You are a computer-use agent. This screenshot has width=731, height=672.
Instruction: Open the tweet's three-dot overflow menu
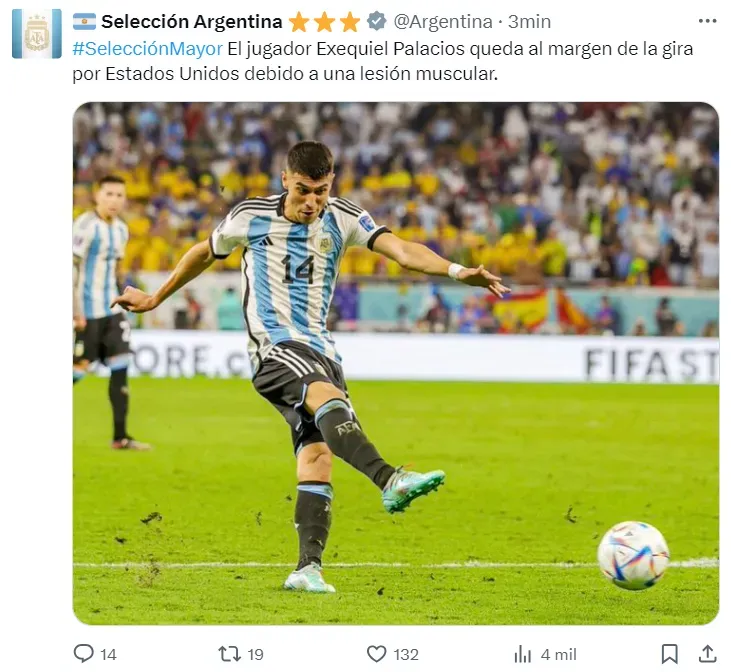coord(707,21)
